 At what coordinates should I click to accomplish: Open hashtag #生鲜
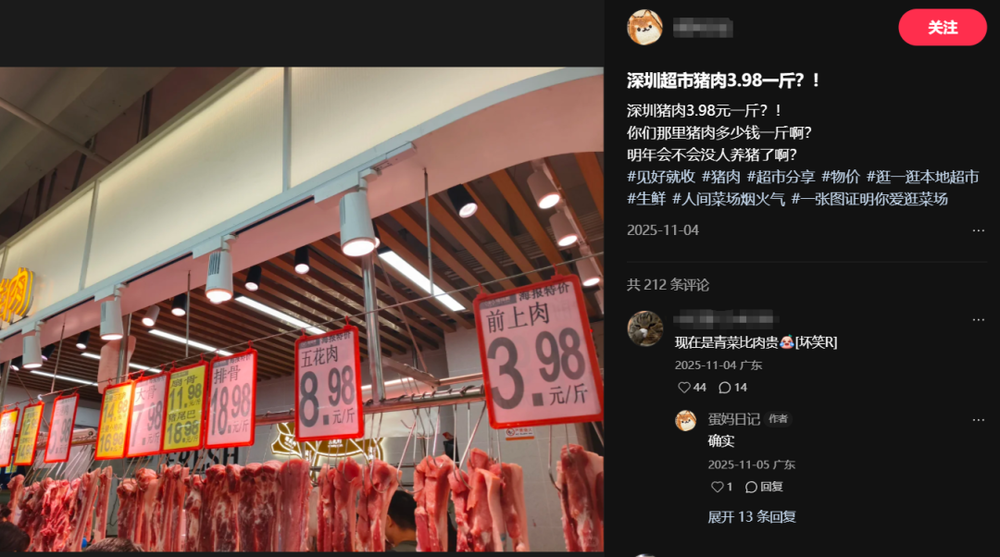pos(647,199)
